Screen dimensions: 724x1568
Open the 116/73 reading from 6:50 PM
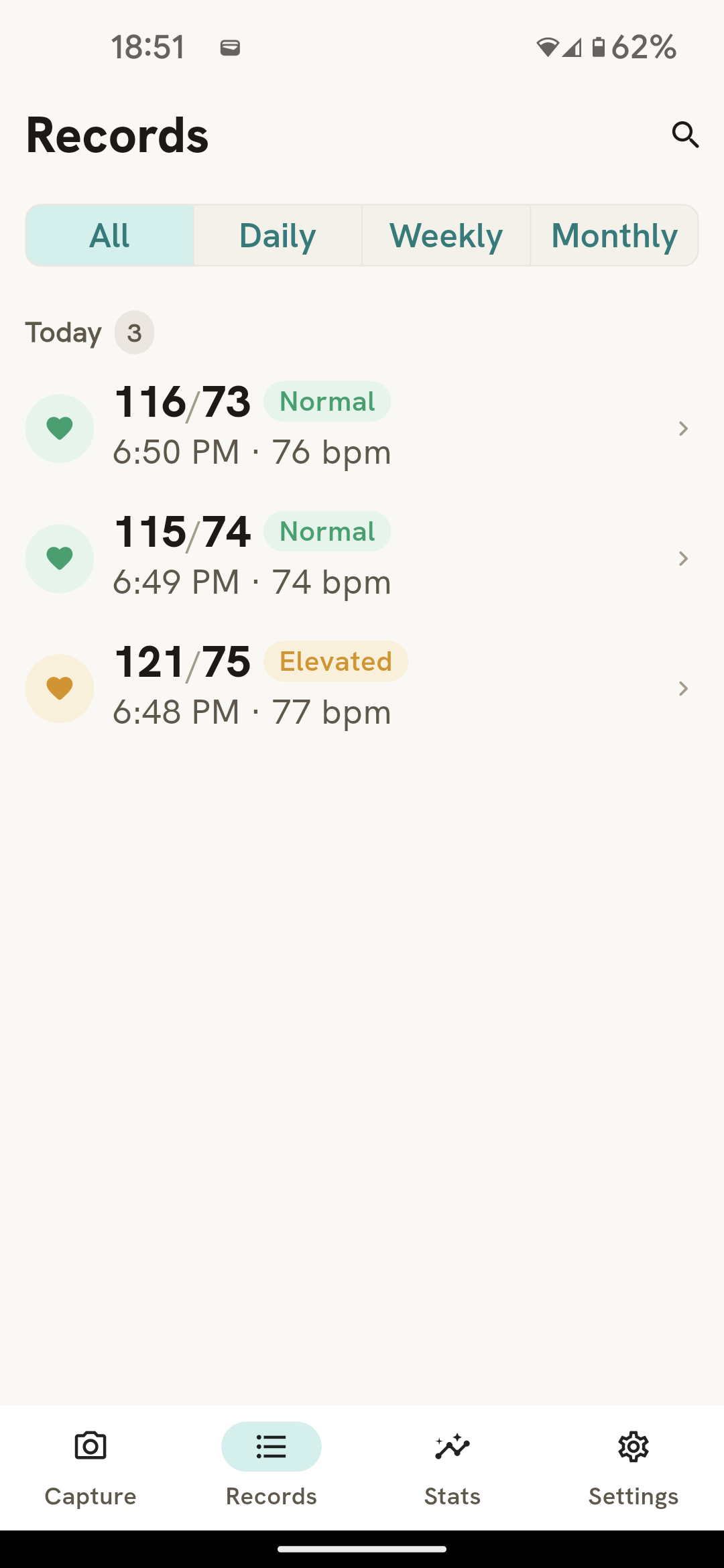pos(362,428)
